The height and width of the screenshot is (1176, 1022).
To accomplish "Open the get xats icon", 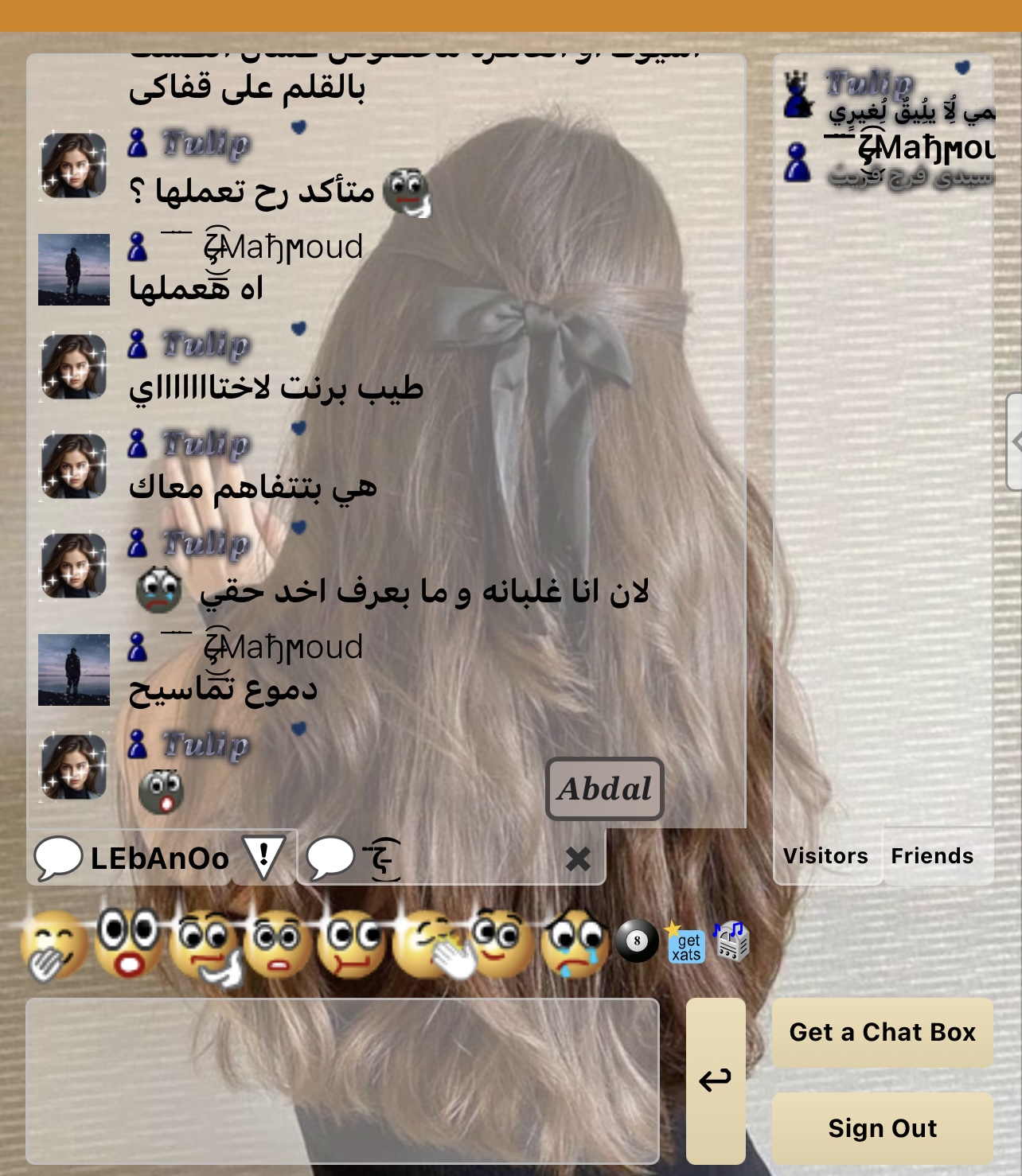I will point(685,943).
